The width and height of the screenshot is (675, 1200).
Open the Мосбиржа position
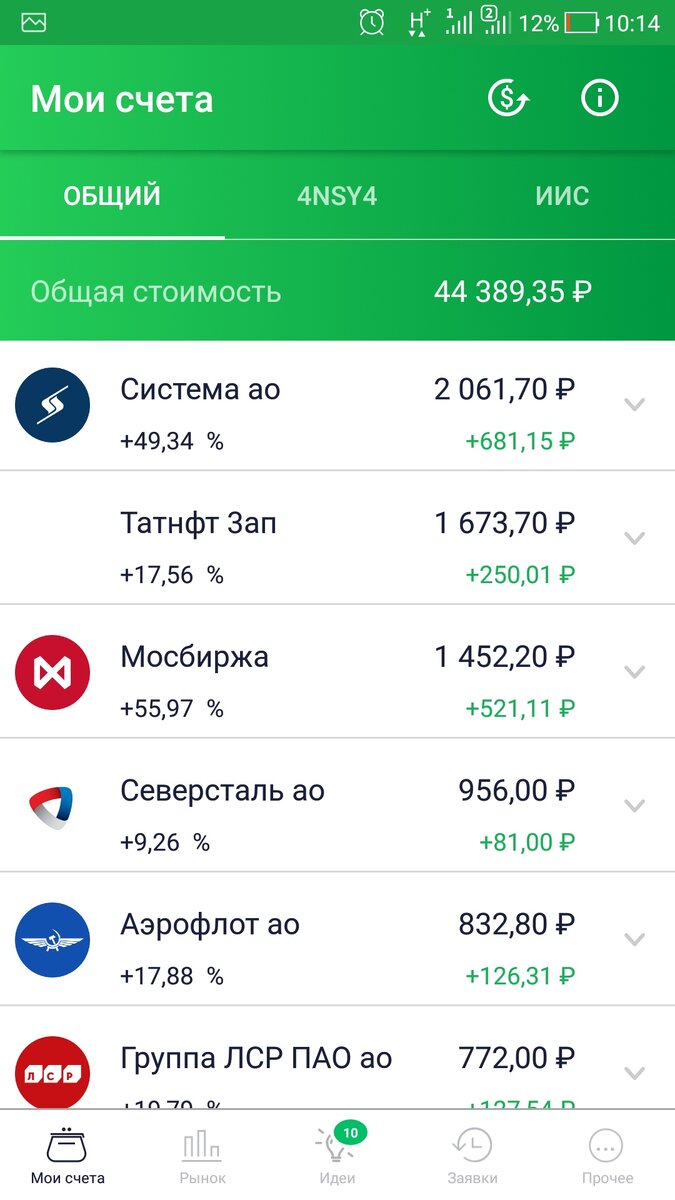300,672
